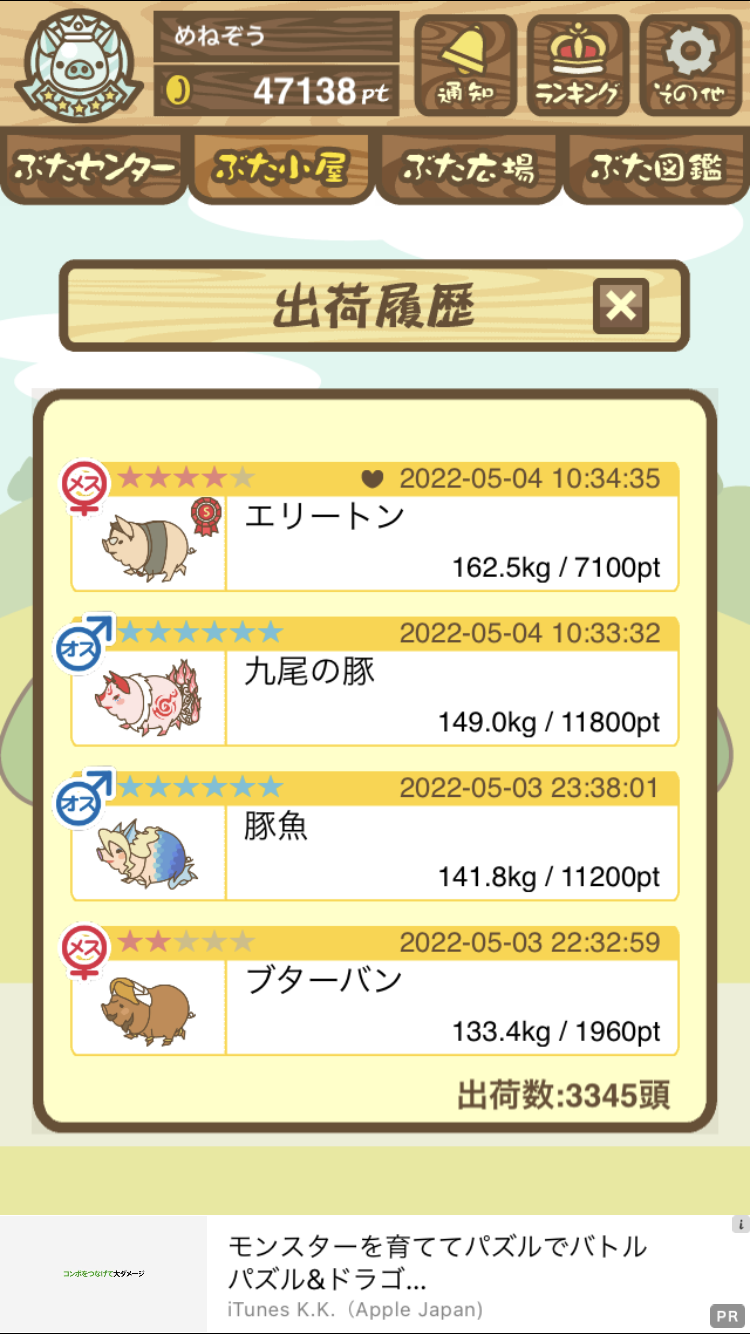Switch to the ぶた小屋 tab
The height and width of the screenshot is (1334, 750).
281,168
